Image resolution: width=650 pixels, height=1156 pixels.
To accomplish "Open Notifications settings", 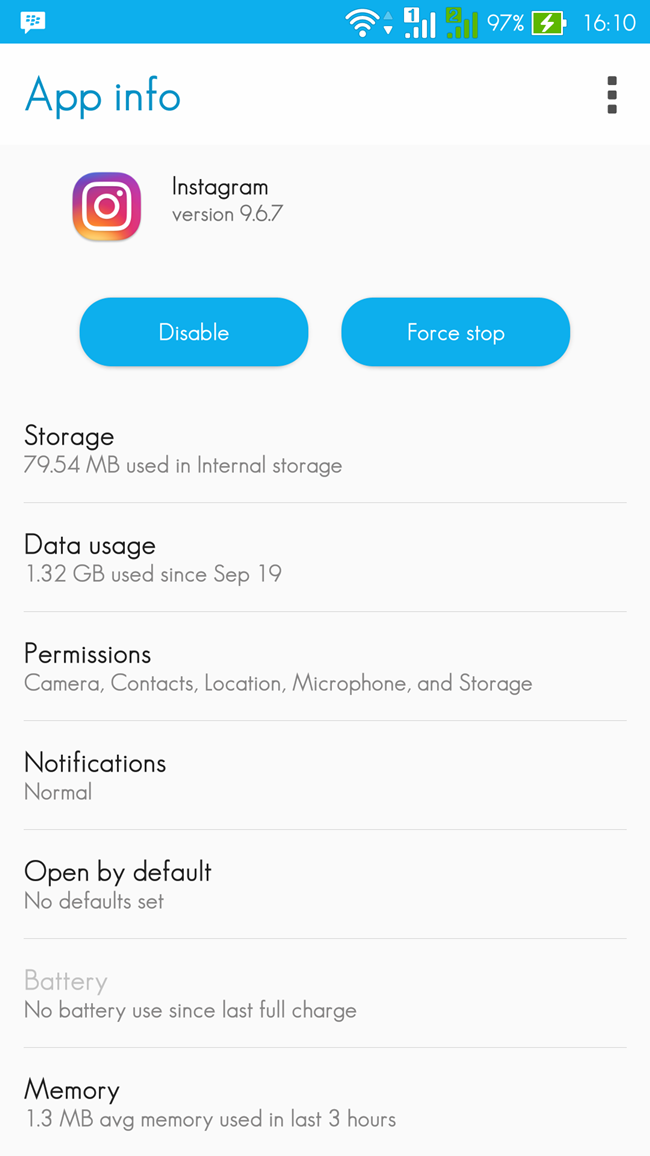I will [x=325, y=776].
